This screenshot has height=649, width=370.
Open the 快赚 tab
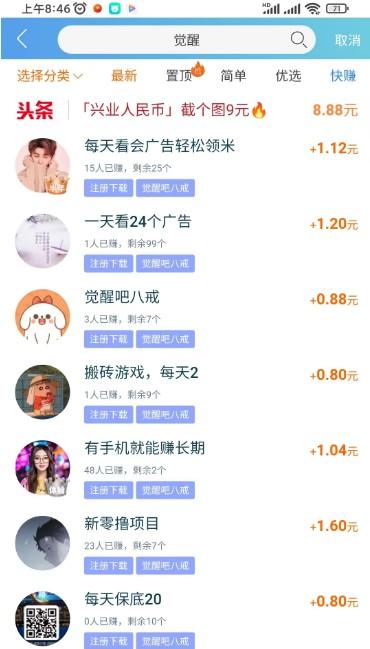(343, 76)
